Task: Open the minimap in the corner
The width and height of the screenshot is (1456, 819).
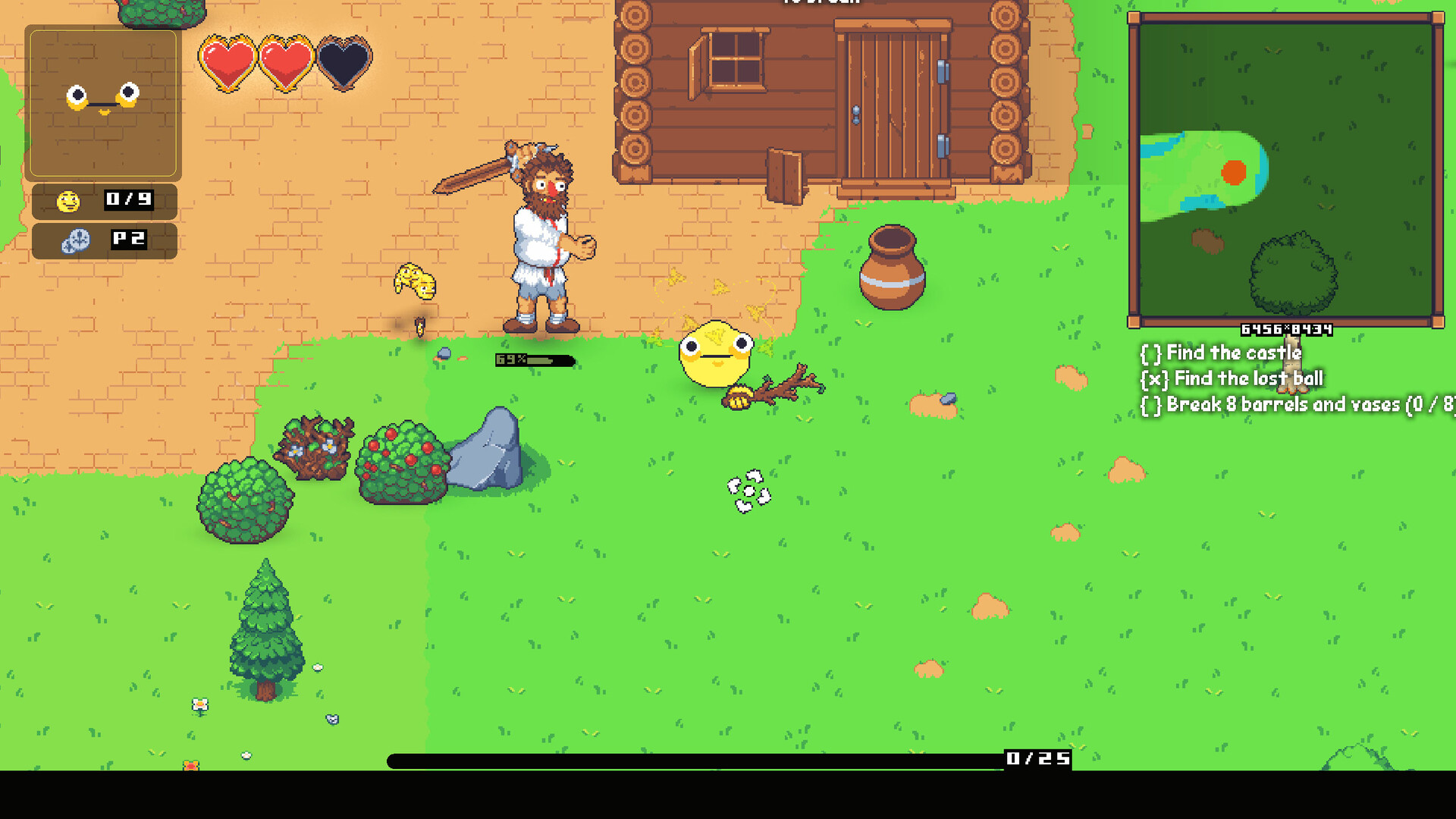Action: tap(1286, 168)
